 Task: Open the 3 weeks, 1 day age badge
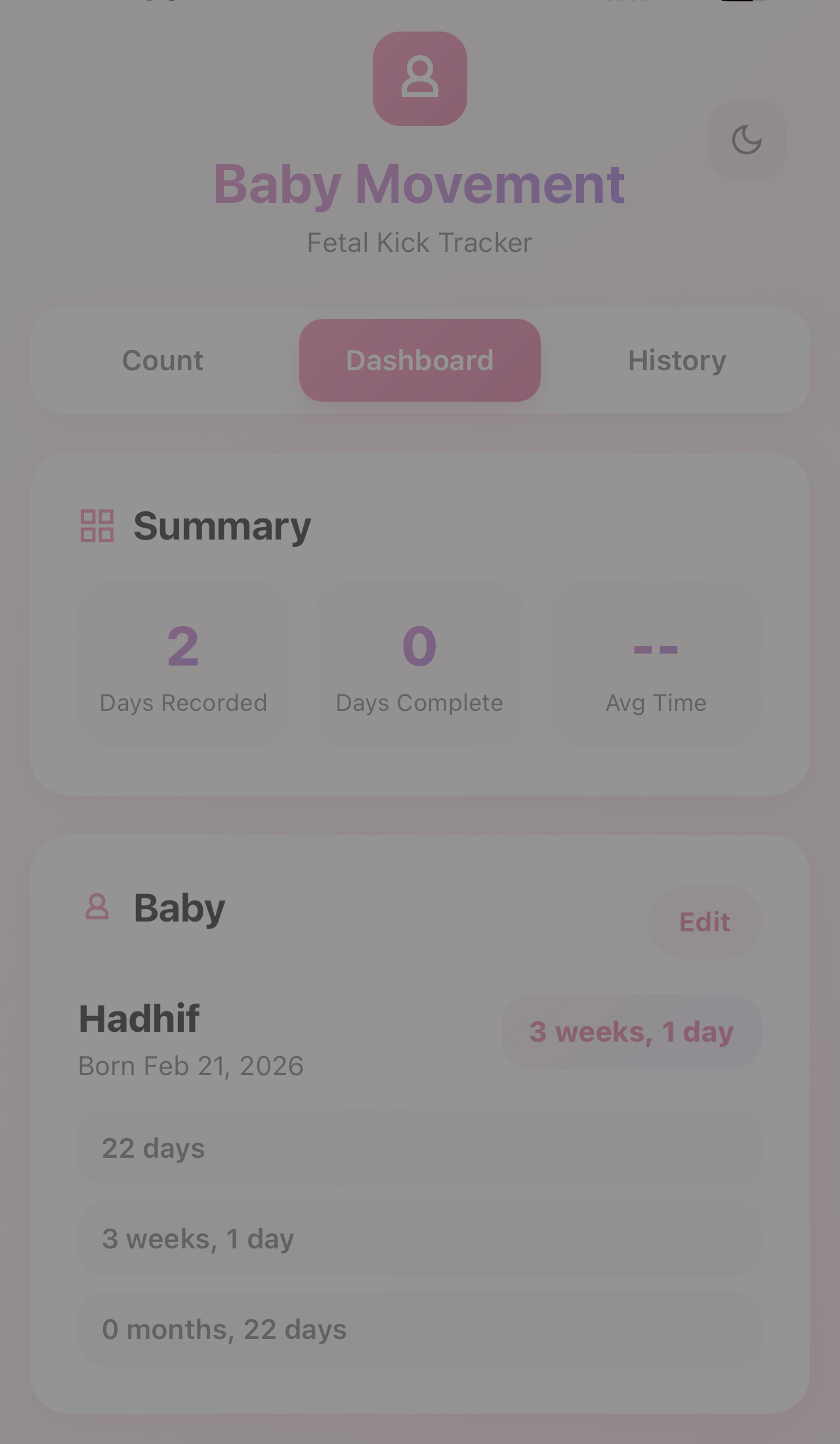click(631, 1032)
